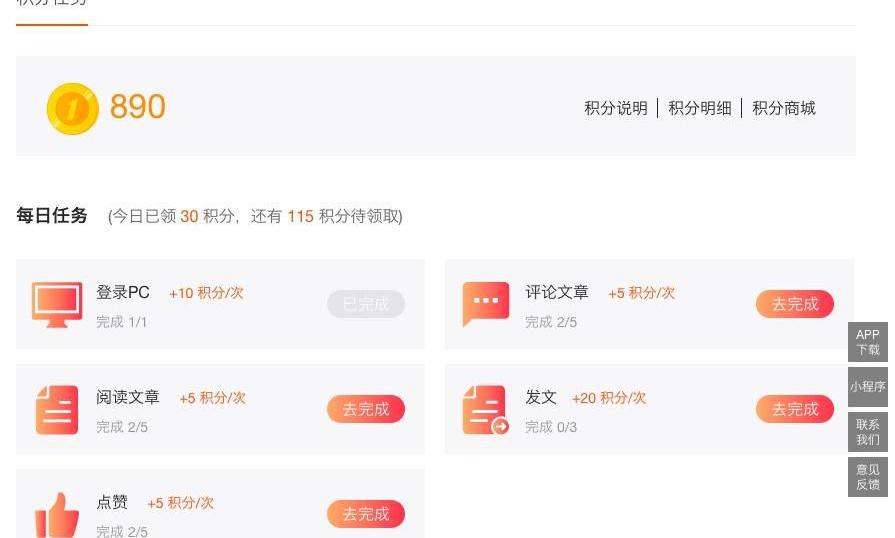
Task: Open the 积分商城 points mall
Action: coord(784,108)
